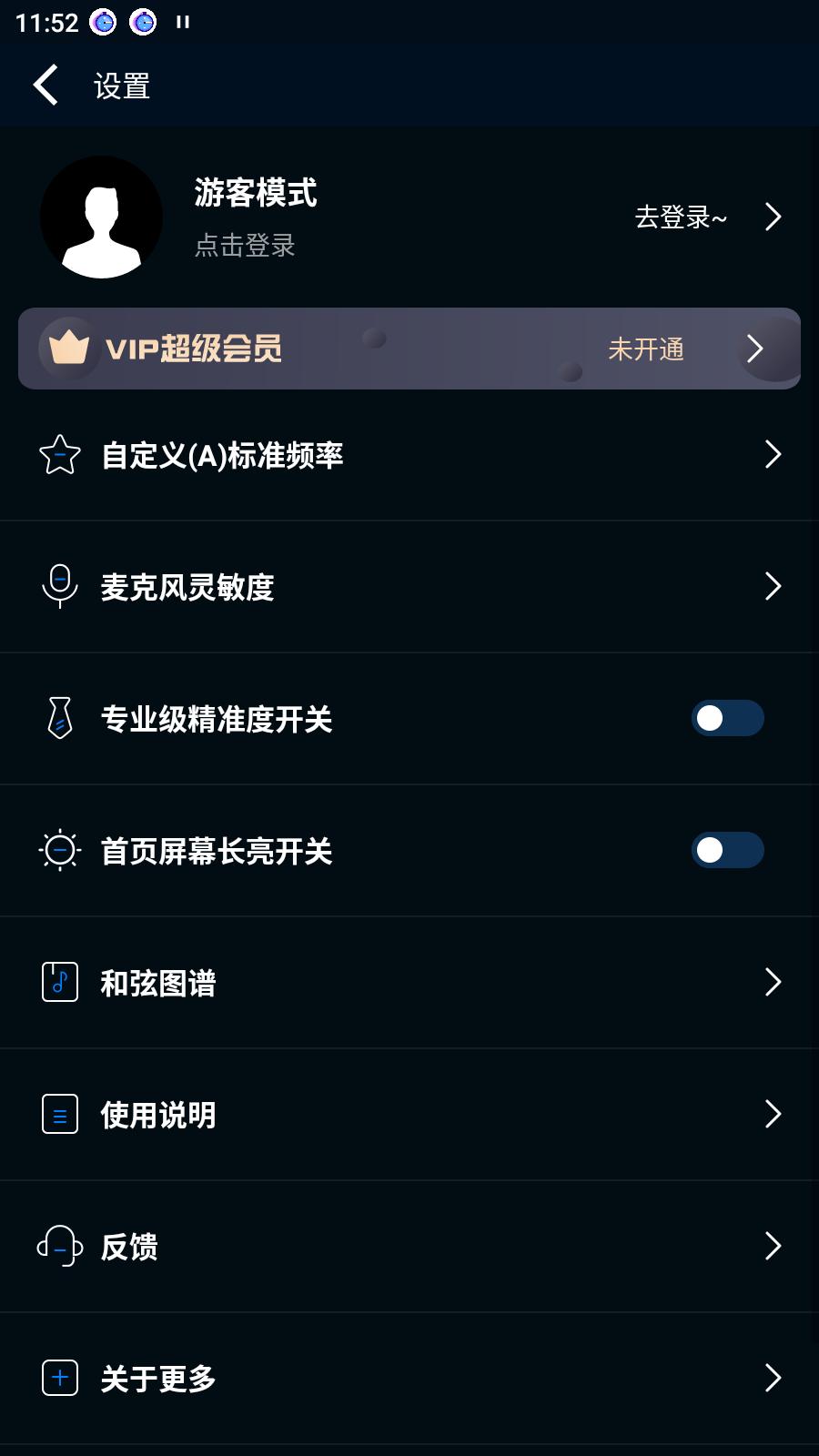Click the chevron next to 关于更多
The width and height of the screenshot is (819, 1456).
coord(772,1379)
